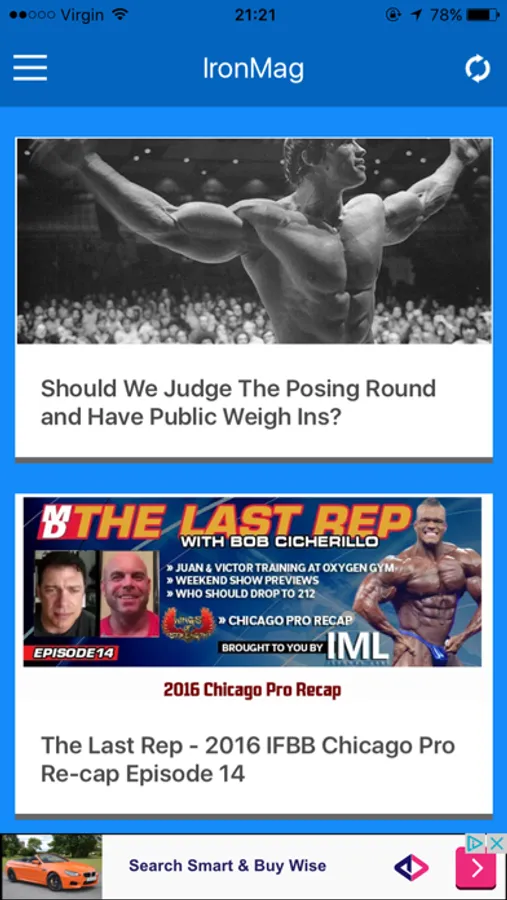Image resolution: width=507 pixels, height=900 pixels.
Task: Close the ad with the X icon
Action: [x=497, y=843]
